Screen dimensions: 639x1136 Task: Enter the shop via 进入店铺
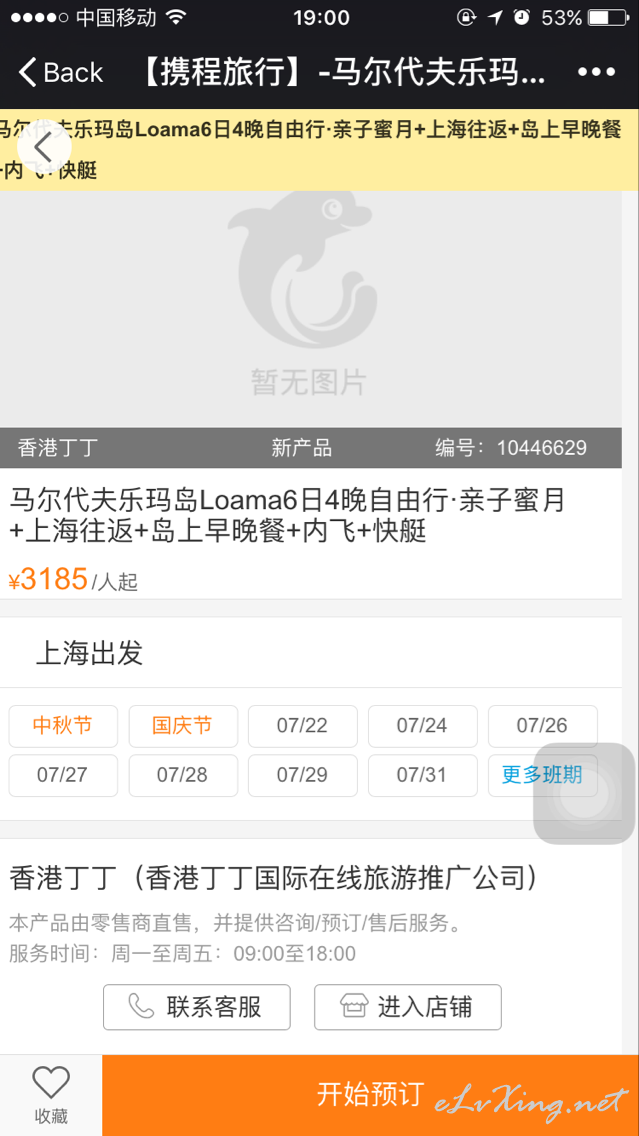[407, 1007]
